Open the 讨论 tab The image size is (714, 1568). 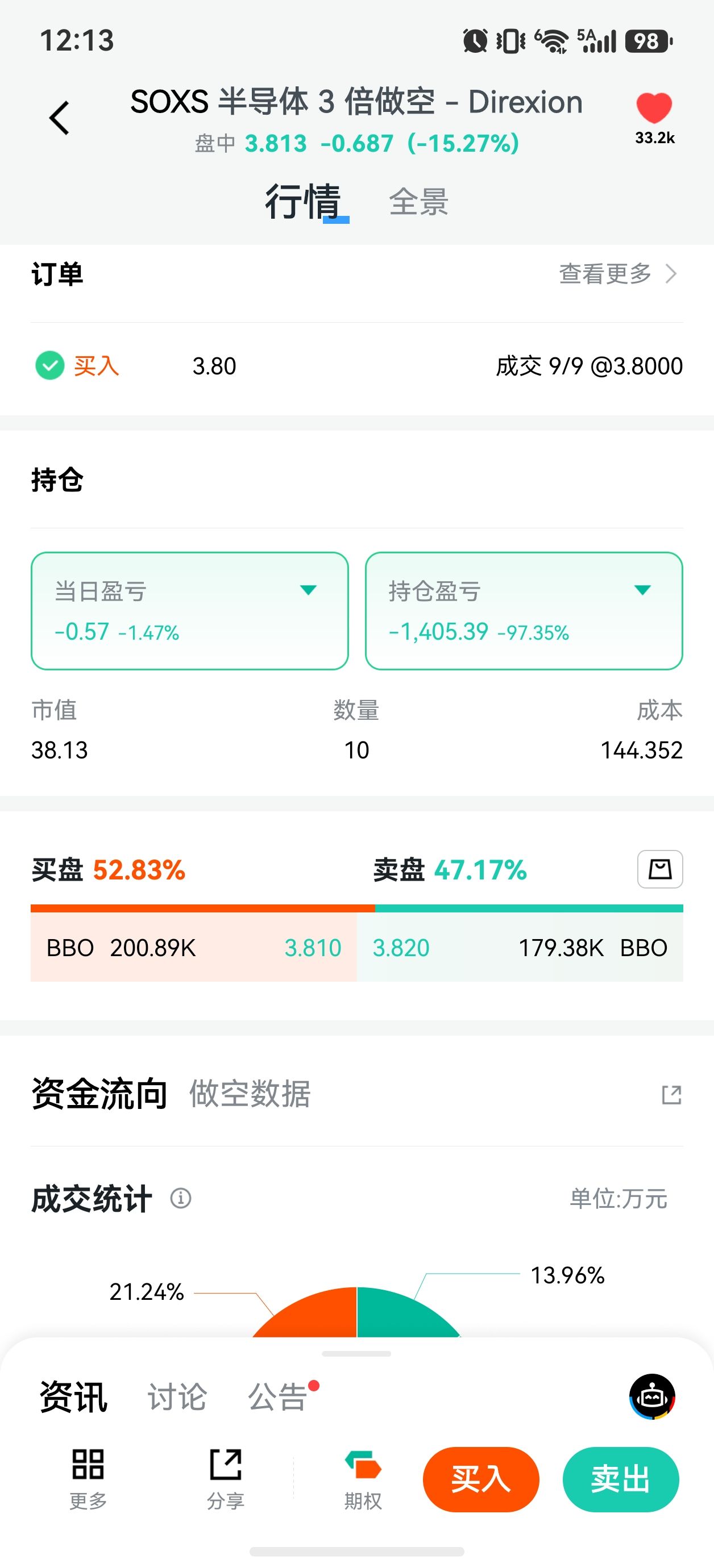coord(177,1396)
